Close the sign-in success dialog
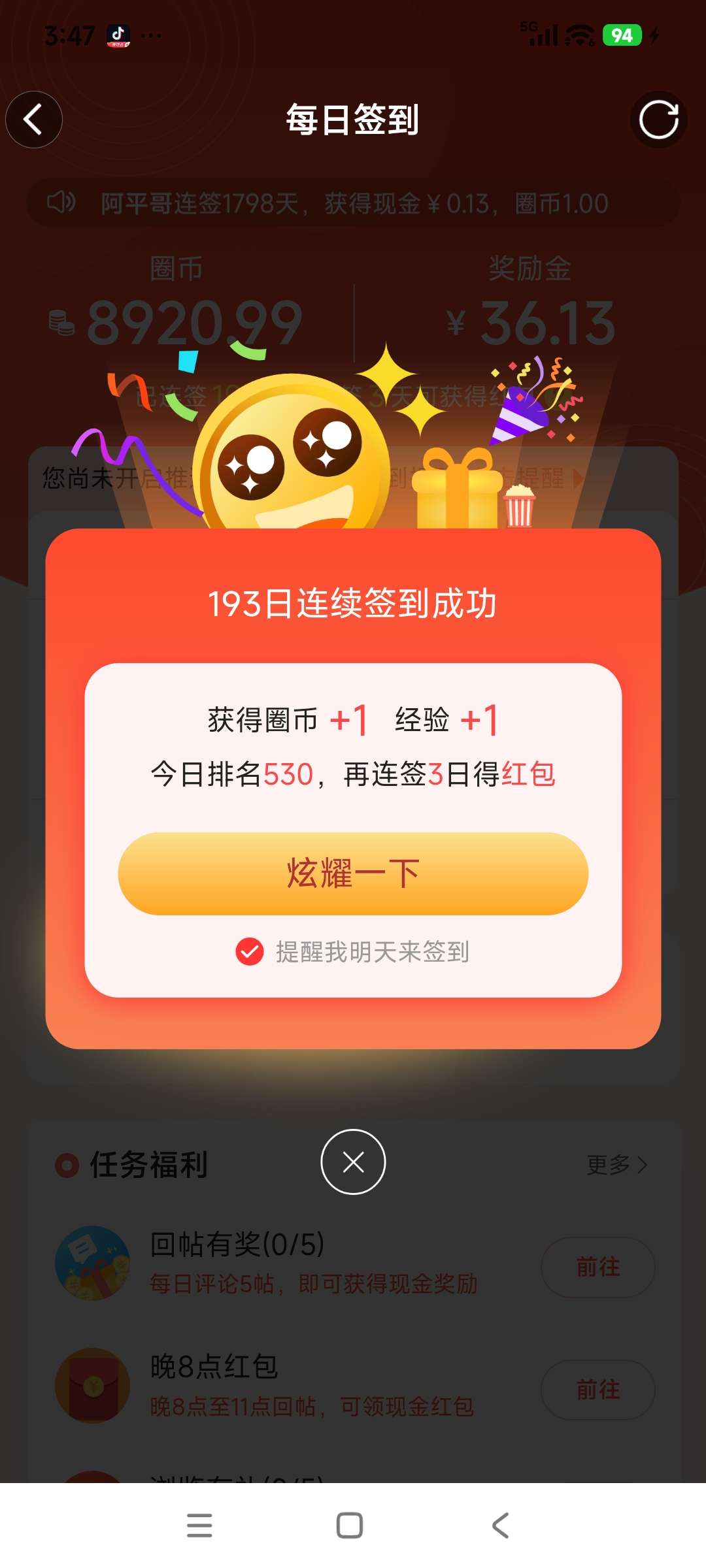Image resolution: width=706 pixels, height=1568 pixels. (x=353, y=1162)
